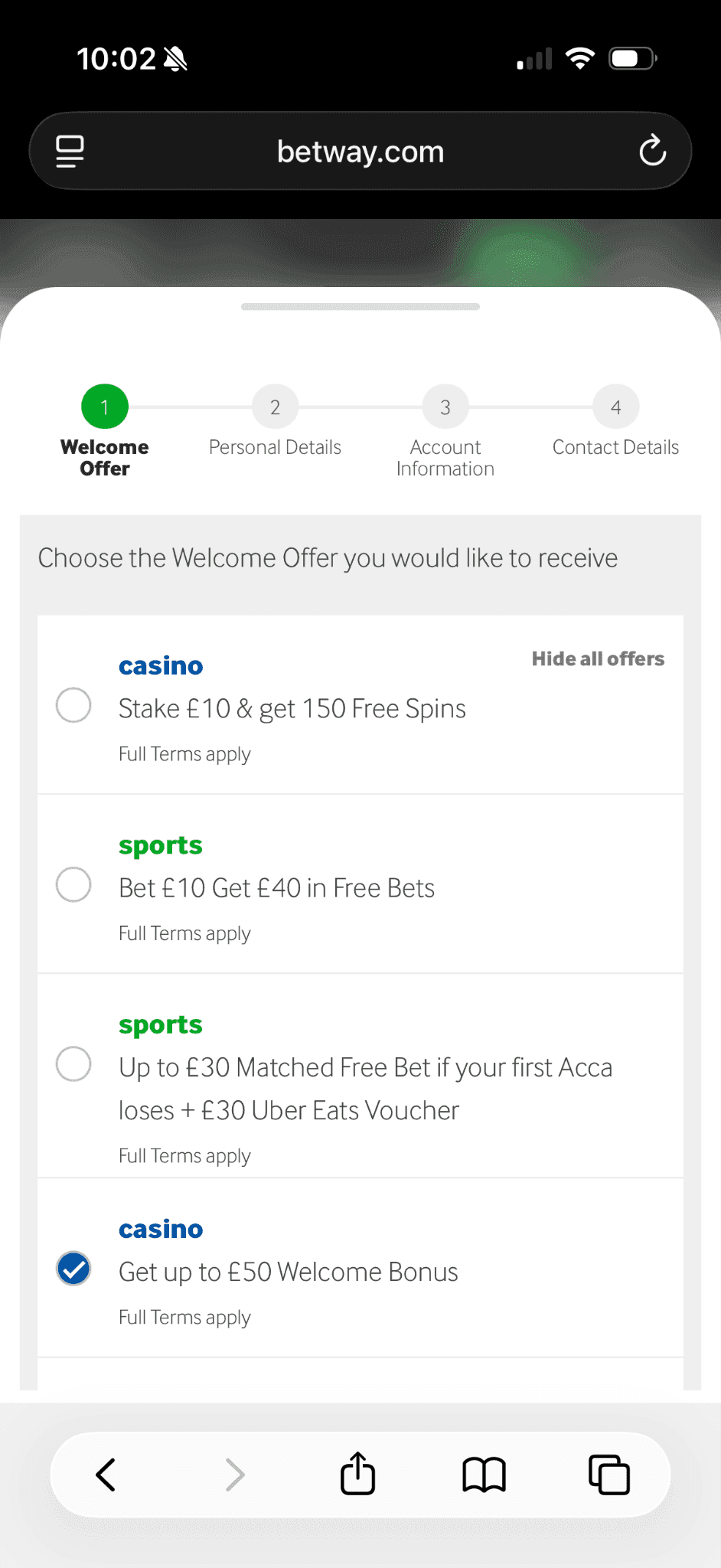Deselect the £50 Welcome Bonus offer
This screenshot has height=1568, width=721.
tap(73, 1269)
